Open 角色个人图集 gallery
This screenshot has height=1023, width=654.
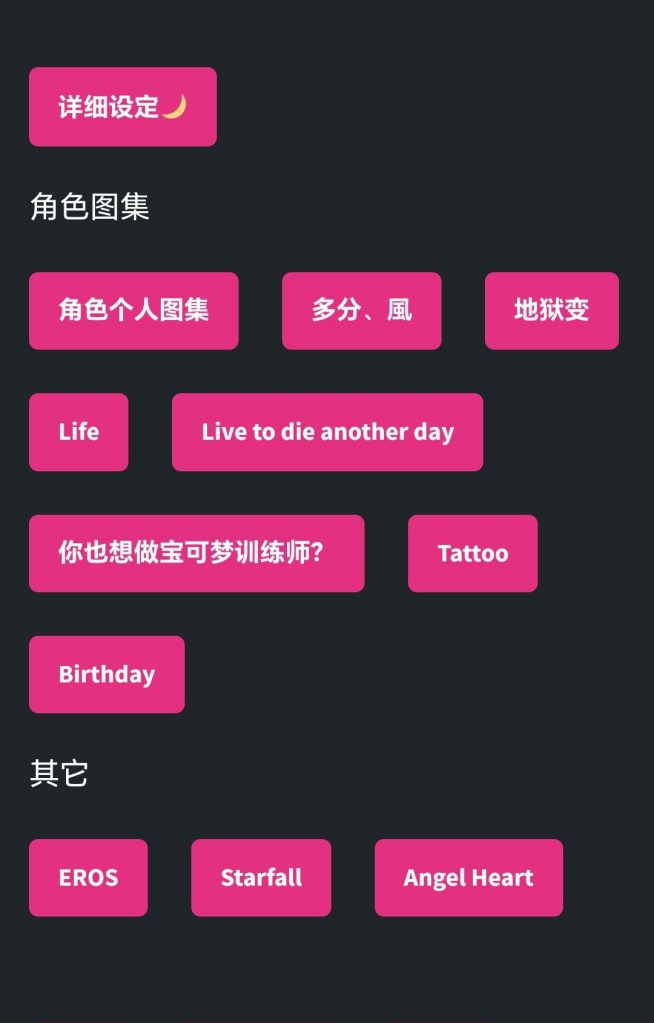133,311
